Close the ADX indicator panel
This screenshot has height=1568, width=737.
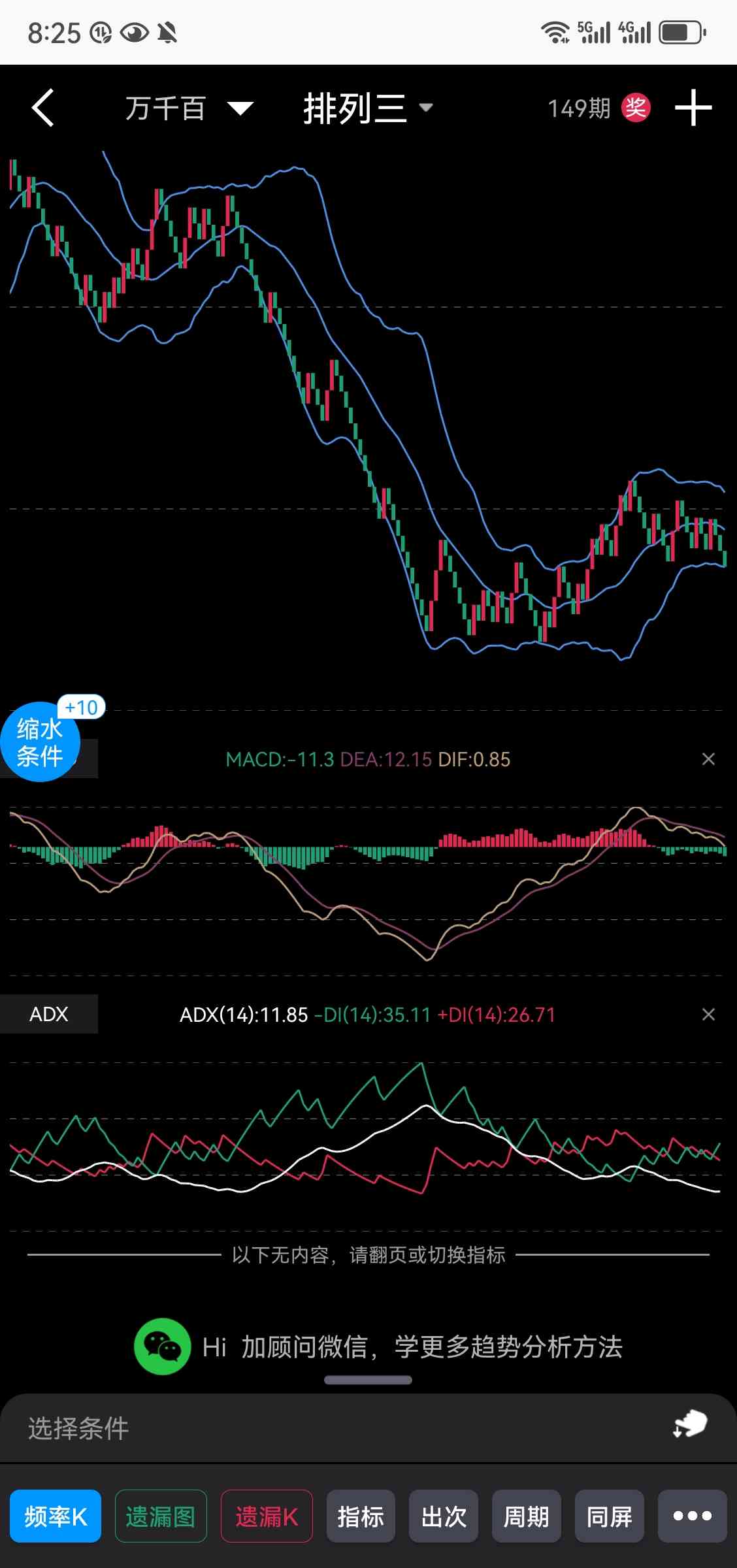pyautogui.click(x=708, y=1014)
